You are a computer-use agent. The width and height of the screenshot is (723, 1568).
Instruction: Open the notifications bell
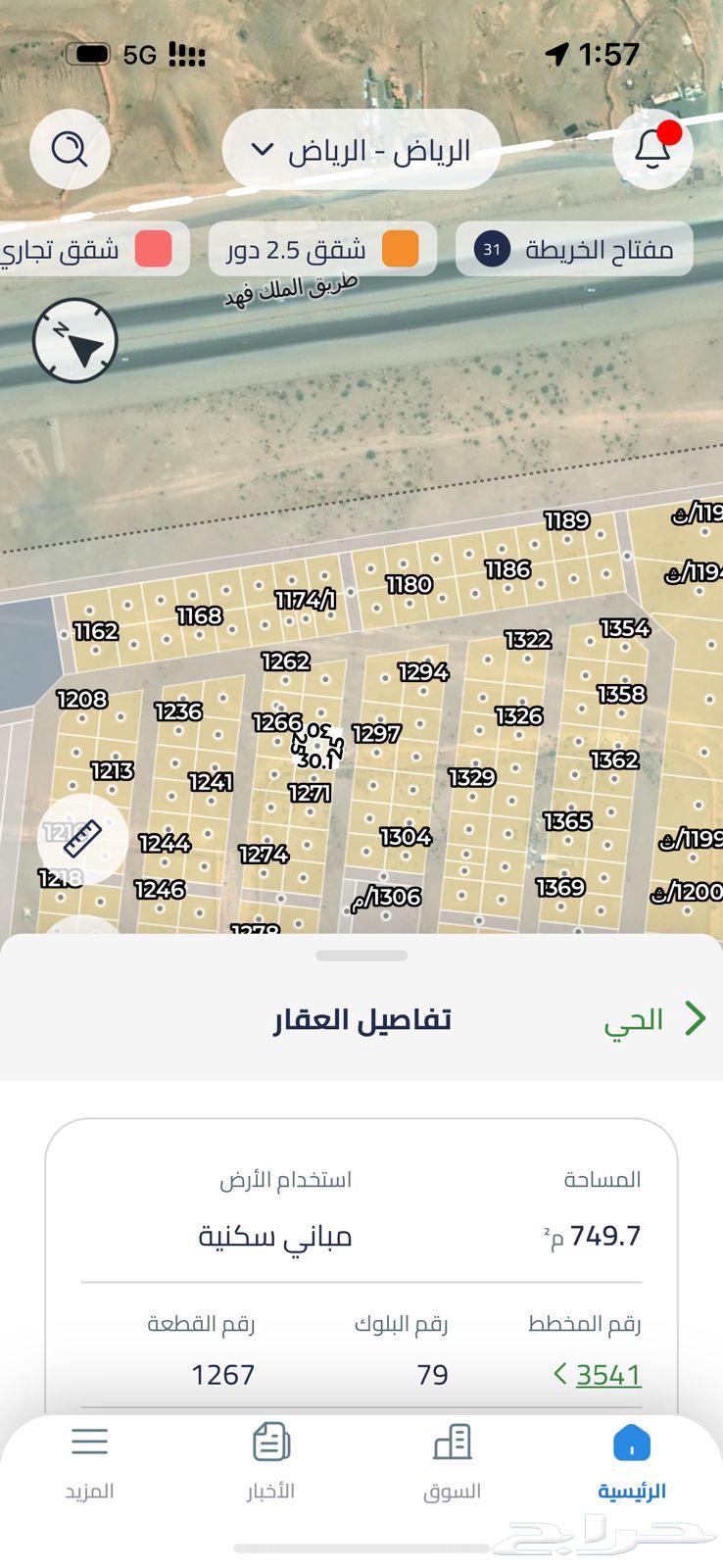click(652, 150)
